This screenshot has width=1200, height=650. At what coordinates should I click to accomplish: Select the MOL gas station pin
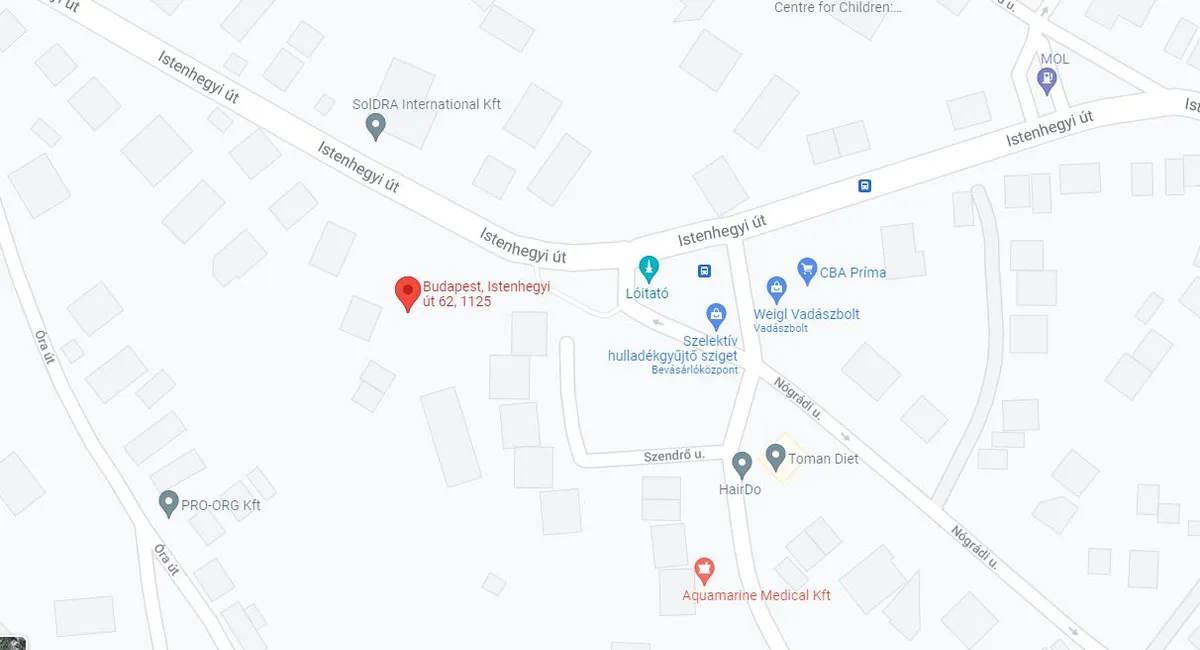(x=1047, y=80)
